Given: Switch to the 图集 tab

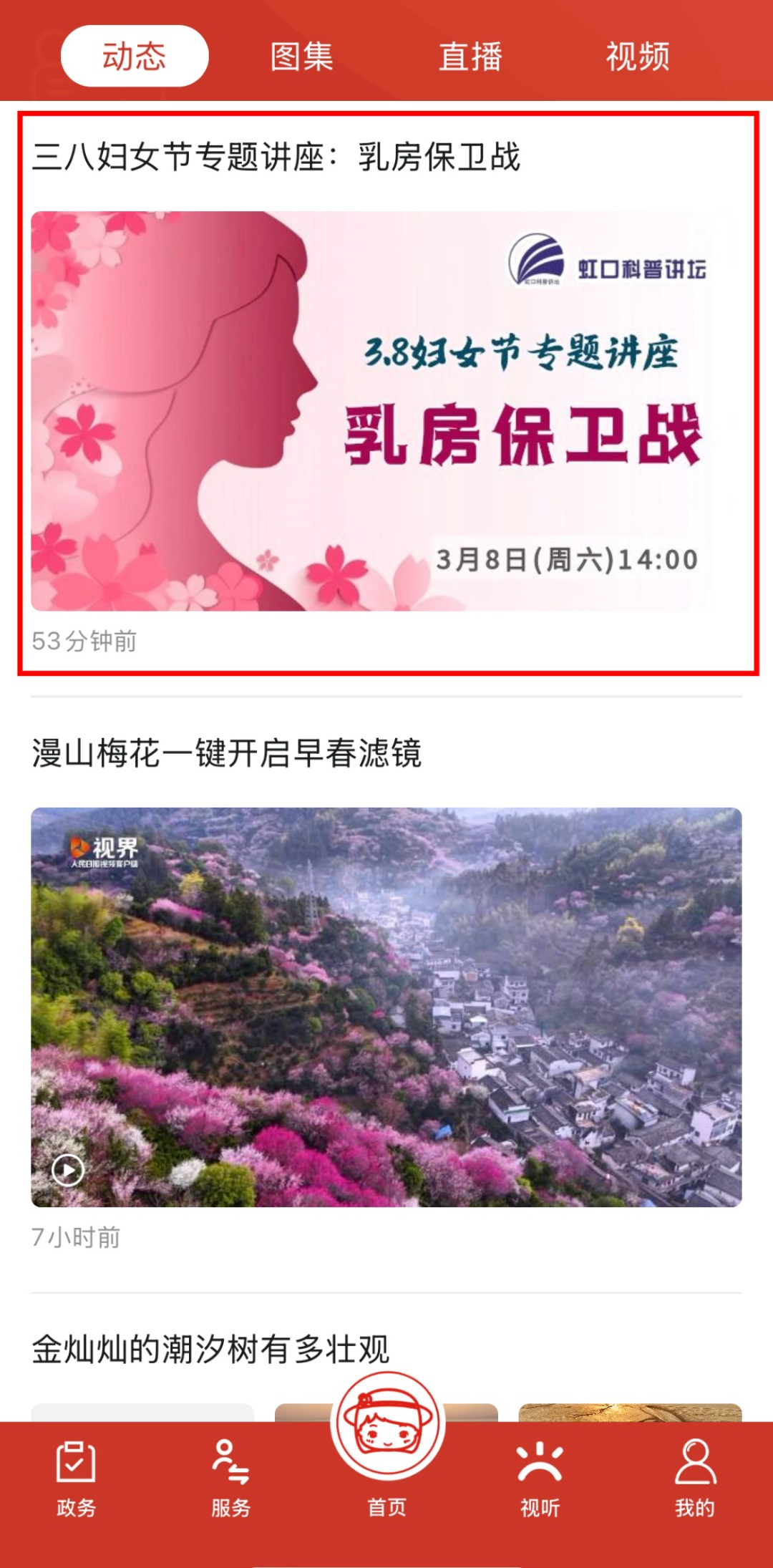Looking at the screenshot, I should (301, 57).
